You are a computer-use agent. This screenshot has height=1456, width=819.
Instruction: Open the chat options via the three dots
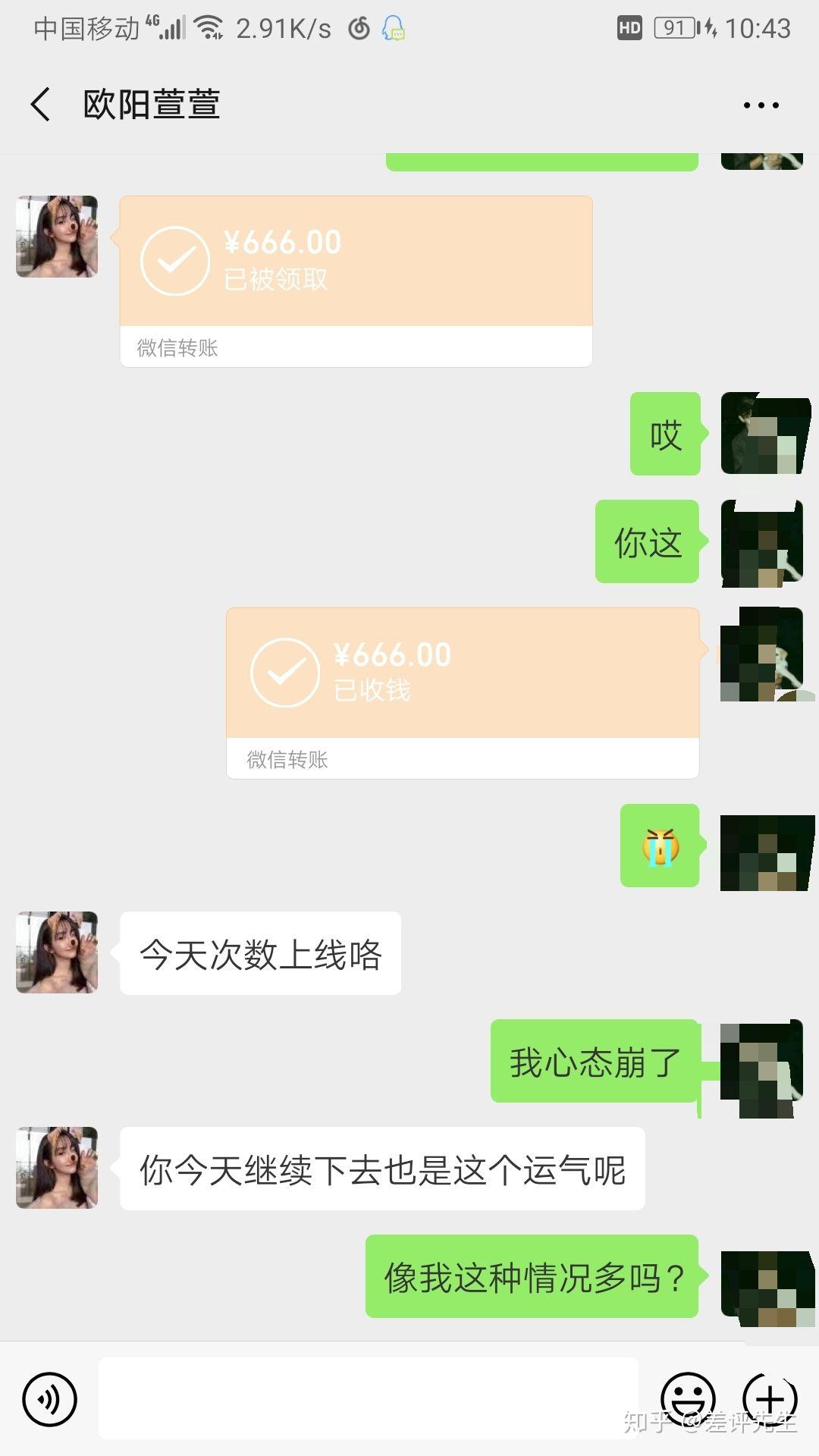tap(761, 105)
